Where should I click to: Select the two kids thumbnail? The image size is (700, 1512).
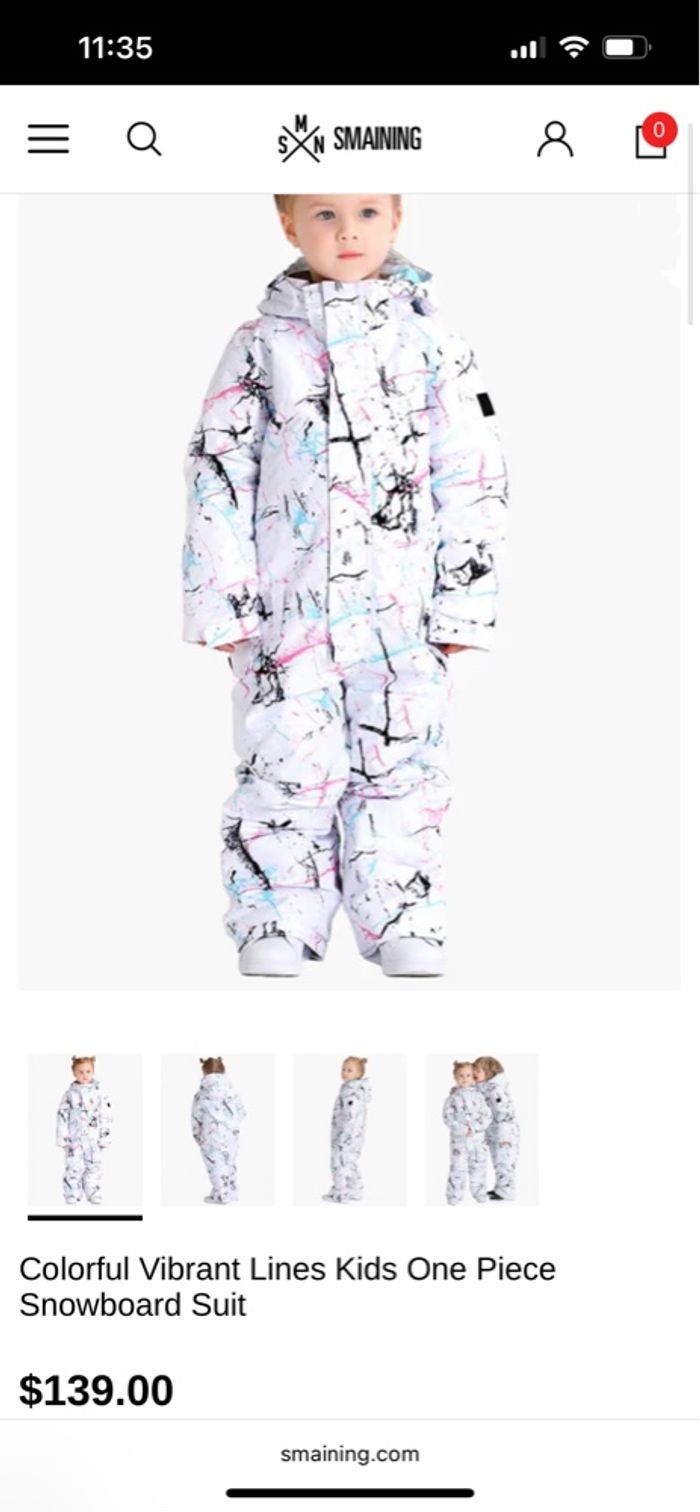[x=481, y=1130]
